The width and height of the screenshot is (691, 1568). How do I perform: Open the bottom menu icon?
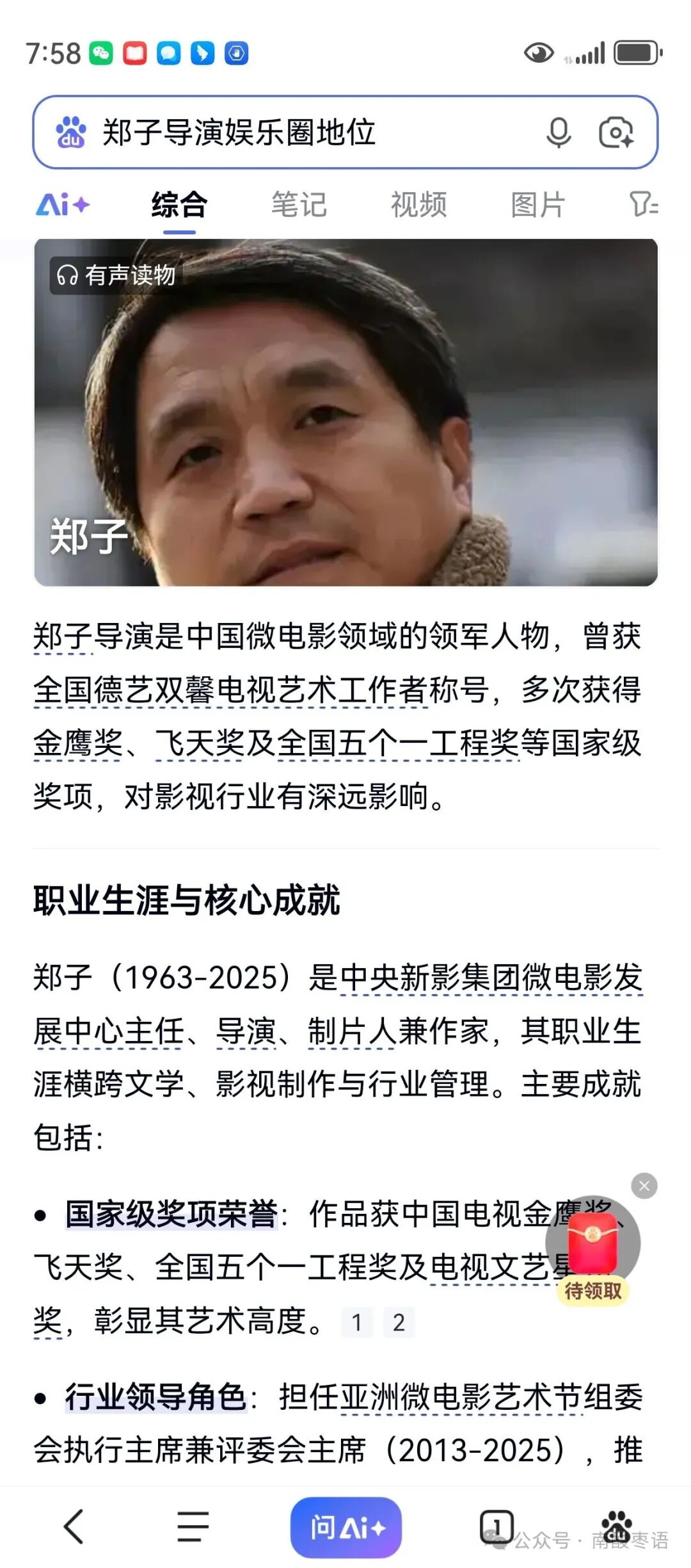[193, 1526]
